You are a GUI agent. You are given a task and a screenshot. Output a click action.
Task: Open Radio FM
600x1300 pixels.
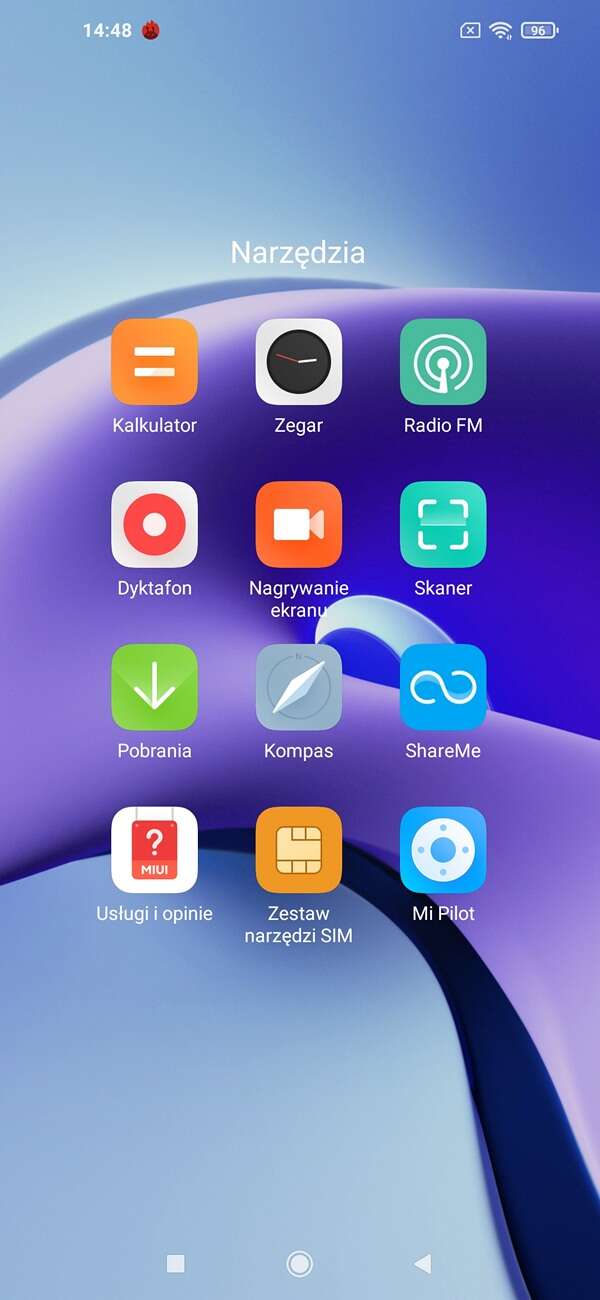click(x=443, y=361)
